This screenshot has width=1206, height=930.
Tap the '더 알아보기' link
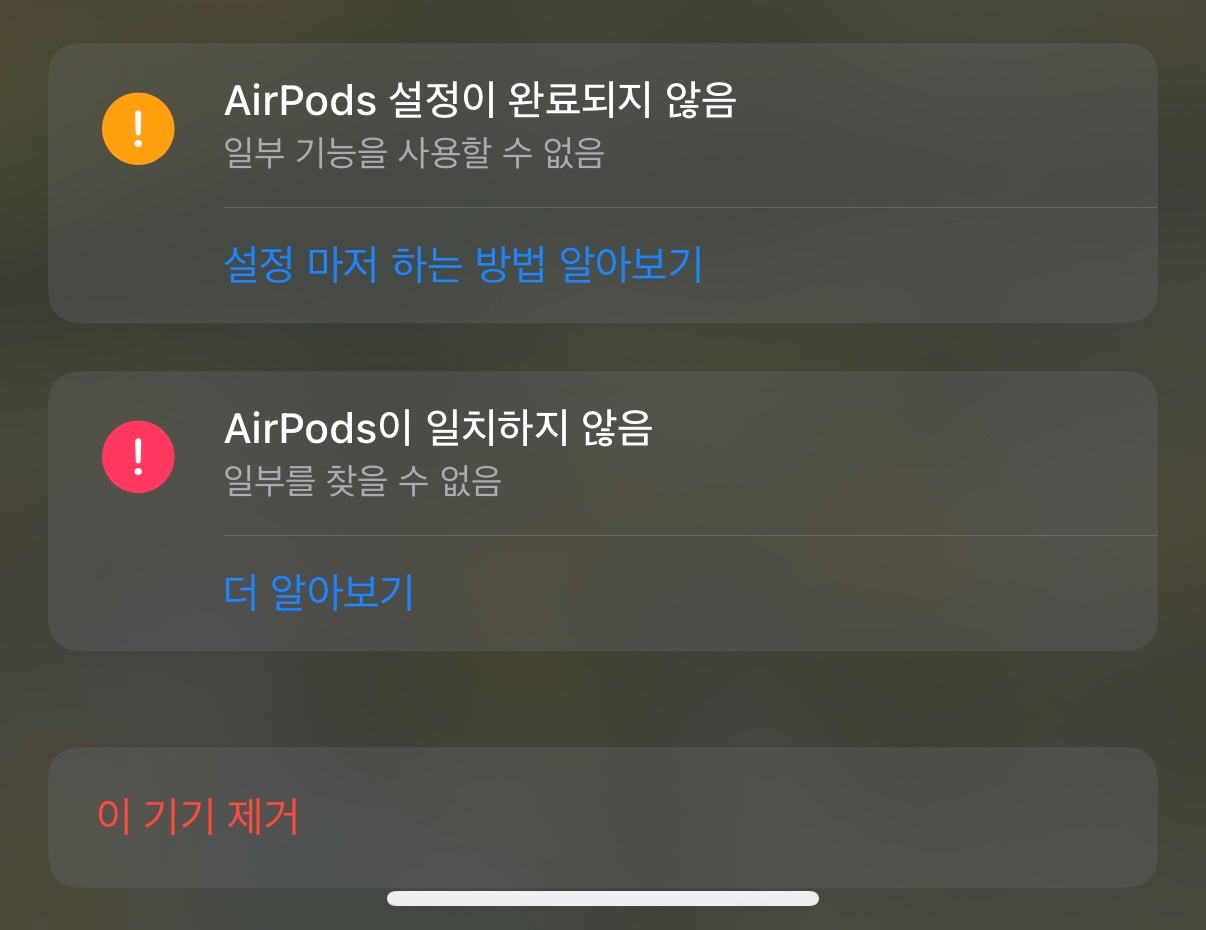click(318, 593)
